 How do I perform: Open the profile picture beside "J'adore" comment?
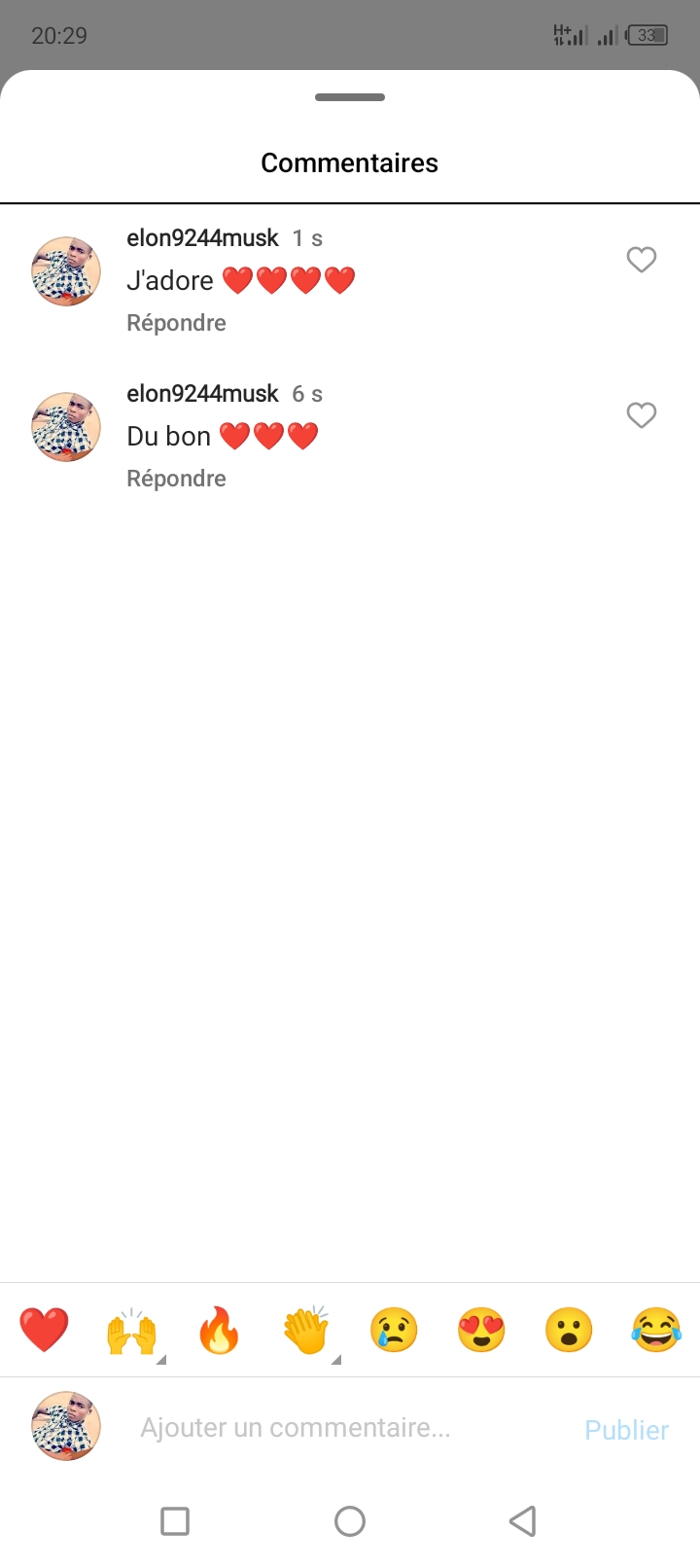click(66, 271)
